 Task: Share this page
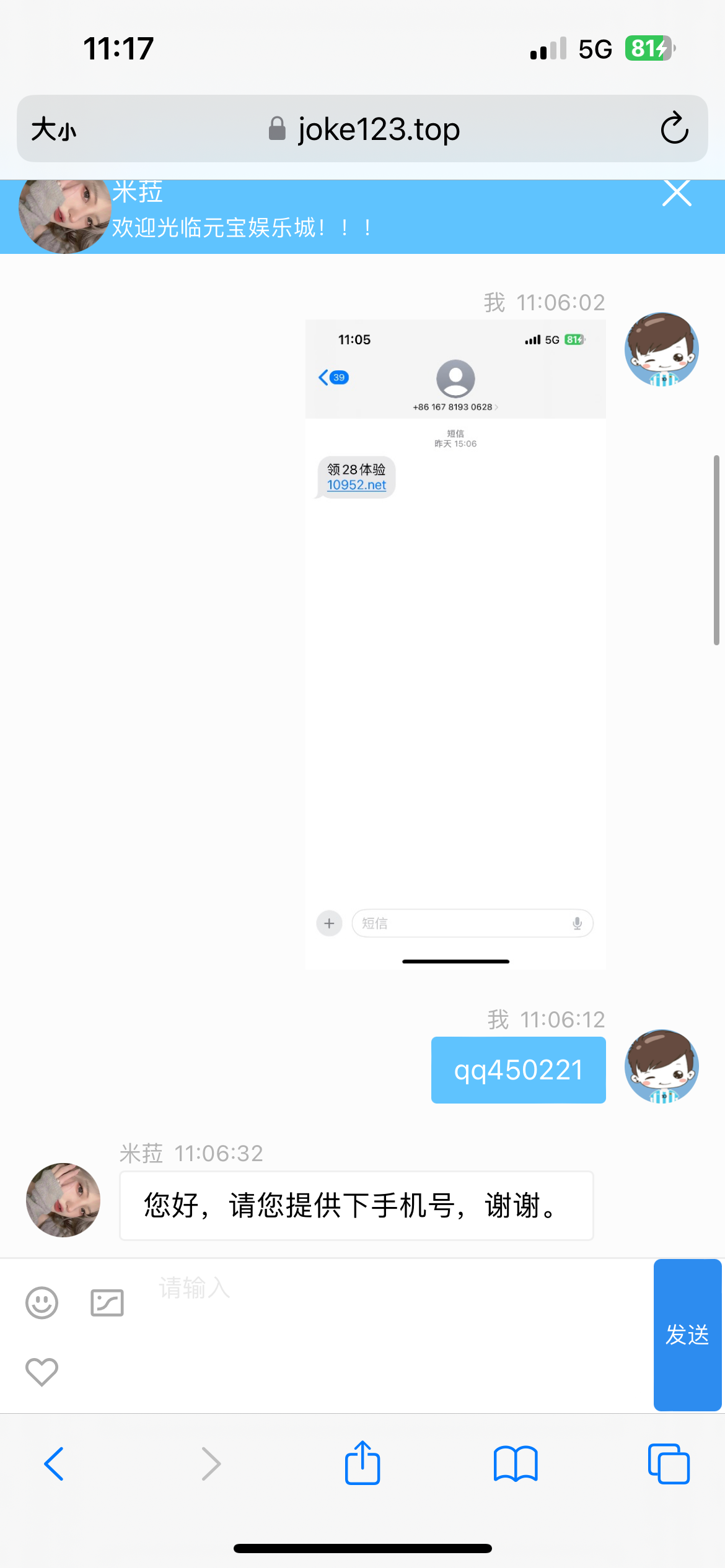coord(362,1463)
